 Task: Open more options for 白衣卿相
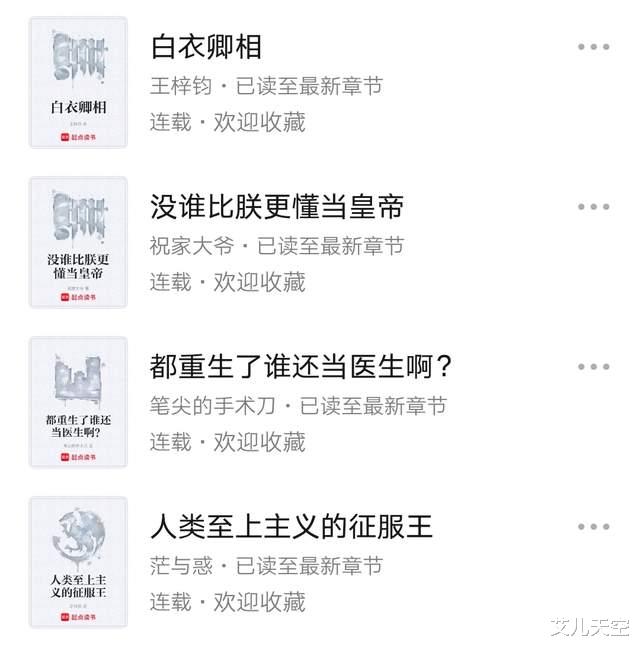pyautogui.click(x=593, y=47)
